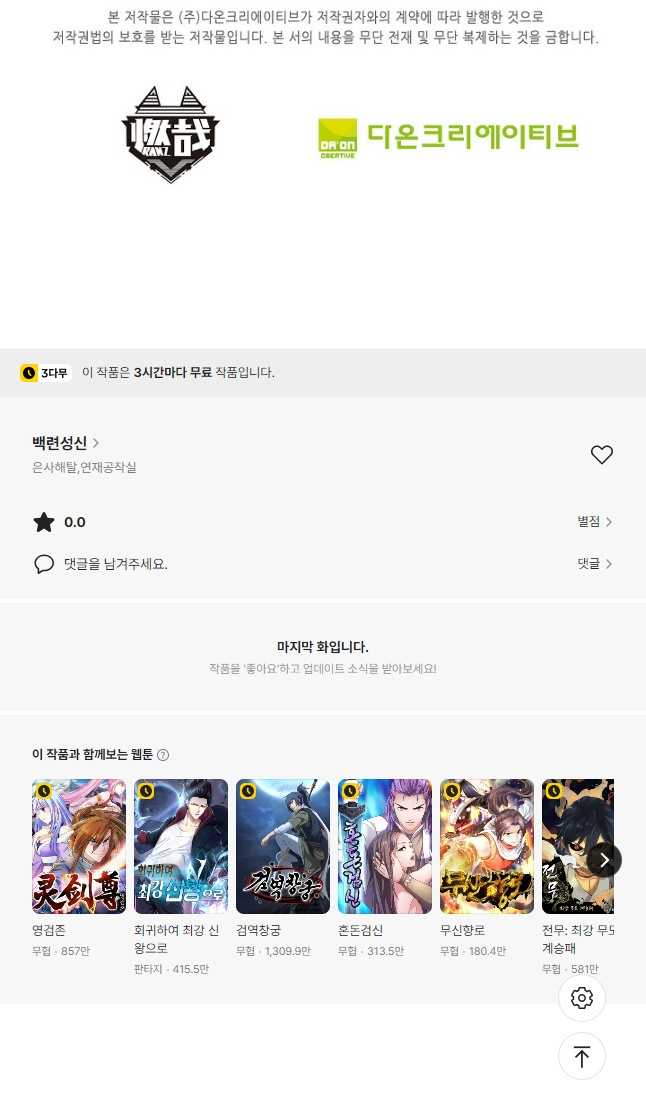
Task: Open the 별점 rating page
Action: [x=594, y=522]
